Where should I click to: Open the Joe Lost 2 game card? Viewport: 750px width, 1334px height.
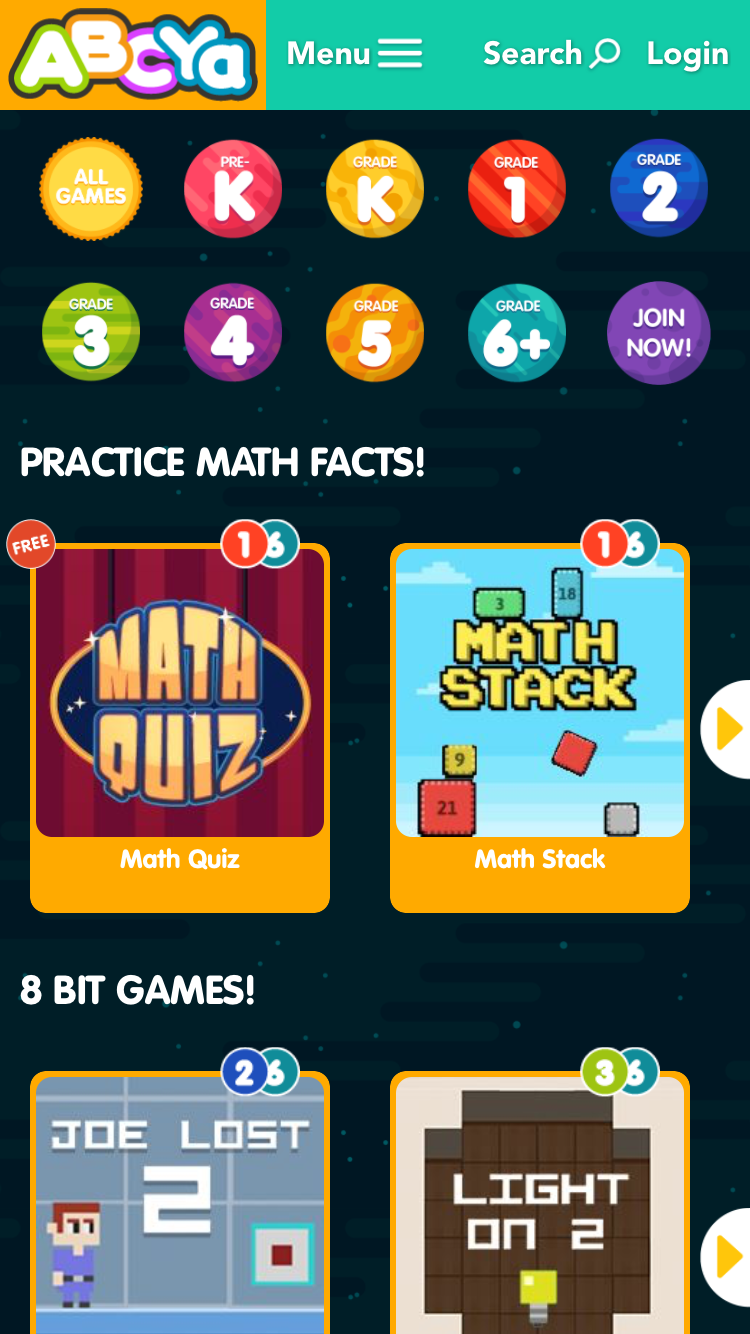pos(180,1200)
